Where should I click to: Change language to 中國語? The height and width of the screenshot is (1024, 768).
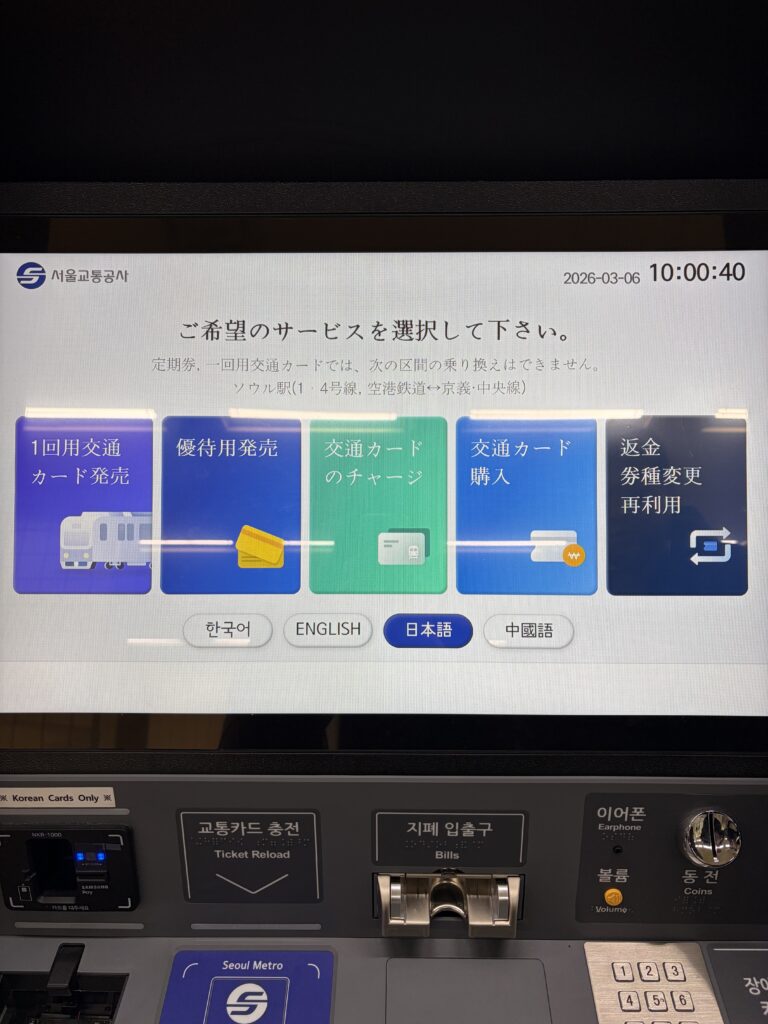pyautogui.click(x=528, y=631)
